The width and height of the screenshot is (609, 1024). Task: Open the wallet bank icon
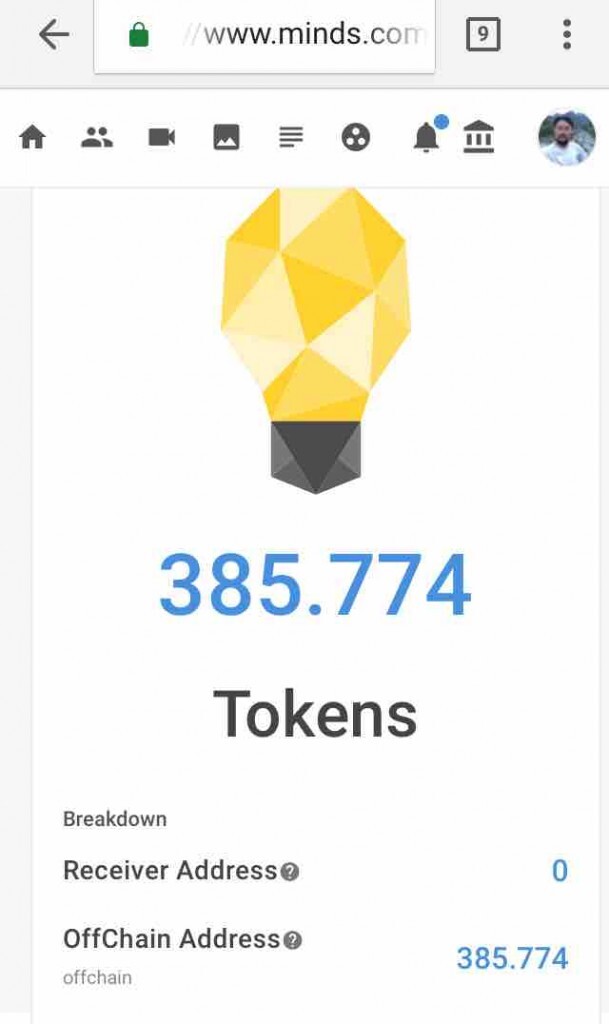click(479, 138)
